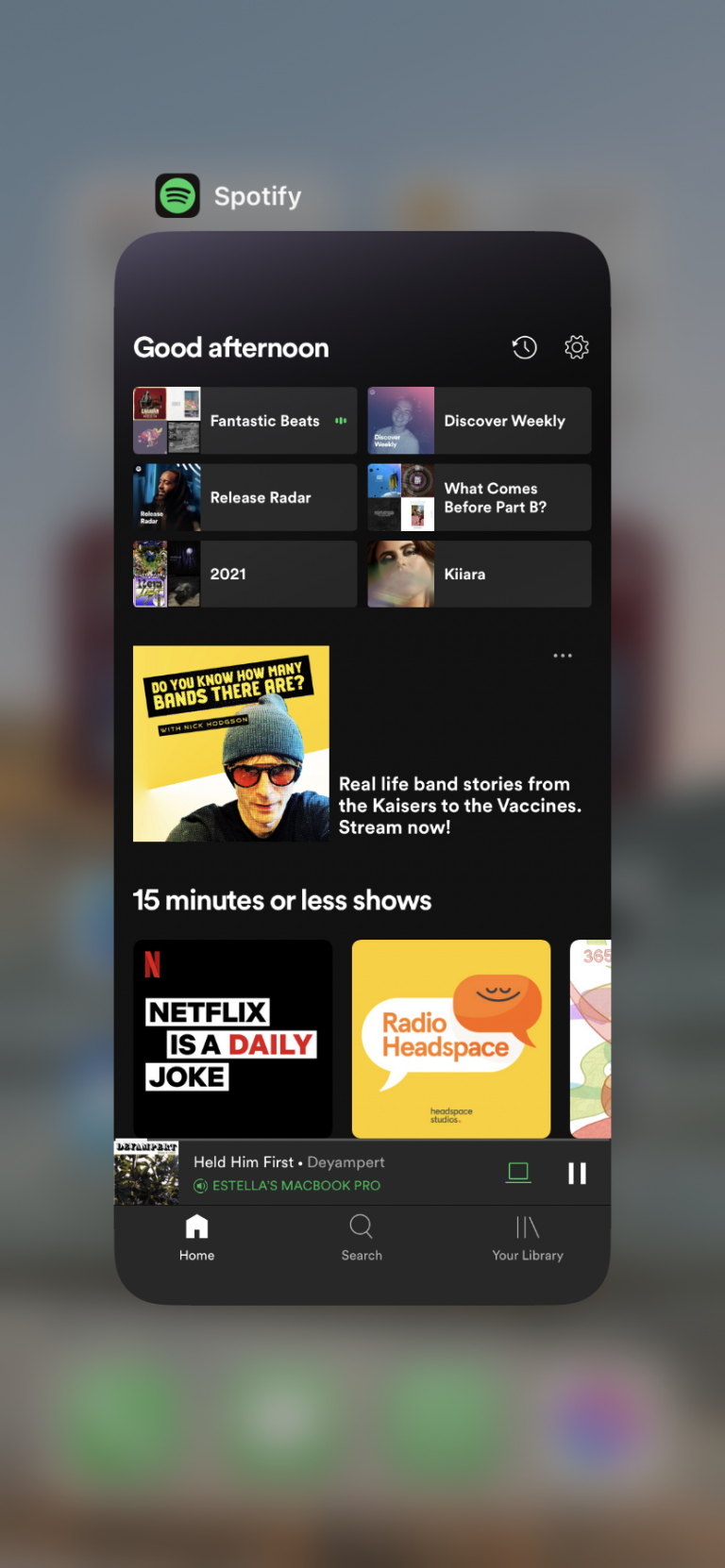Open the Fantastic Beats playlist
Viewport: 725px width, 1568px height.
pos(245,421)
